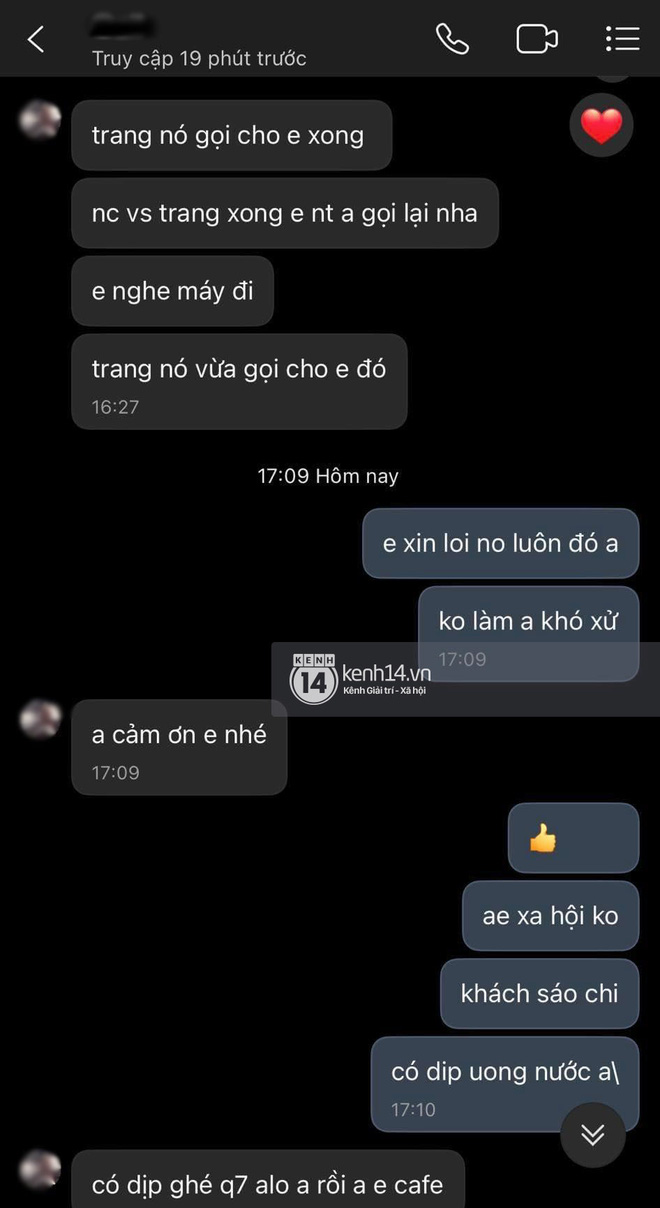Start a voice call with this contact
Viewport: 660px width, 1208px height.
[x=452, y=39]
